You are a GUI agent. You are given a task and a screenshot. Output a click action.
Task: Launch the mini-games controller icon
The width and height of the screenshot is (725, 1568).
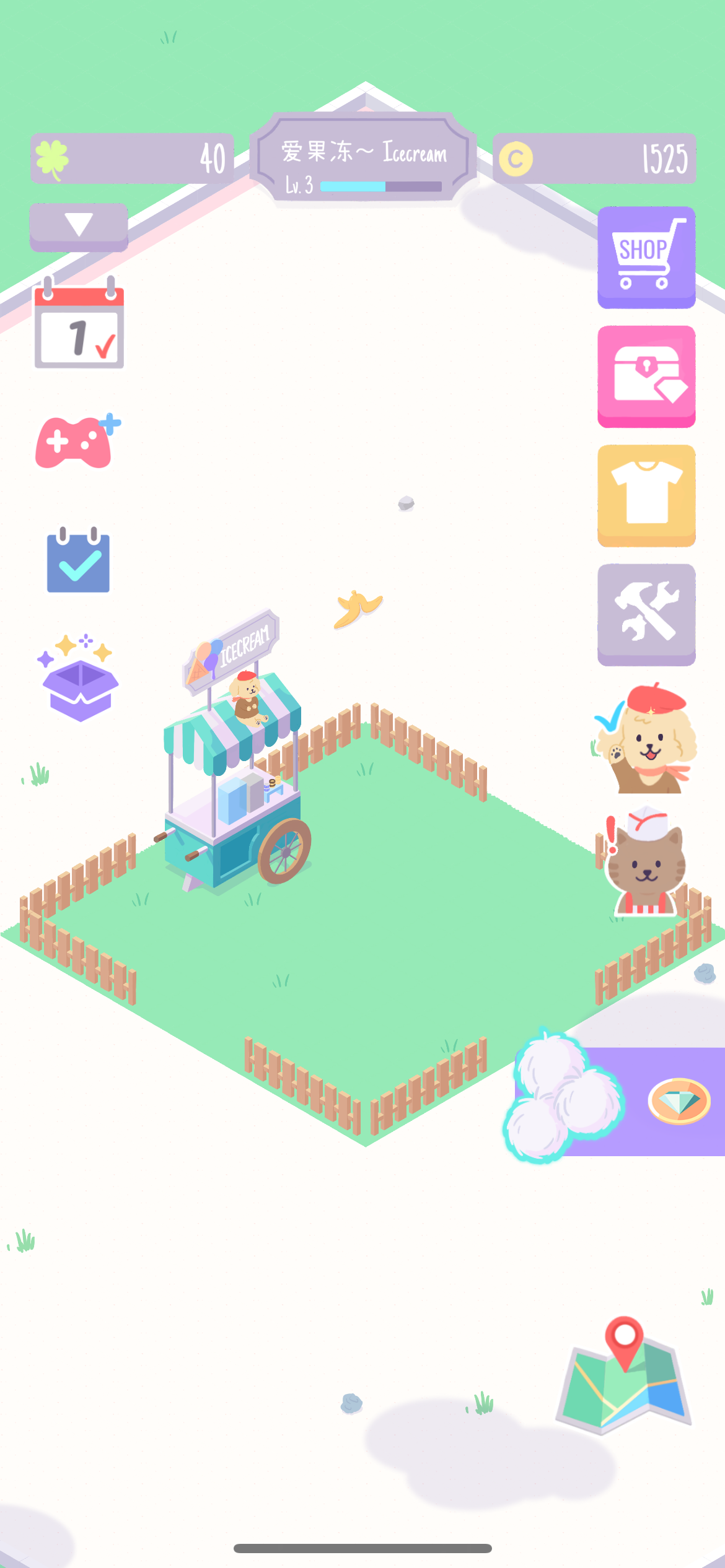pyautogui.click(x=79, y=440)
